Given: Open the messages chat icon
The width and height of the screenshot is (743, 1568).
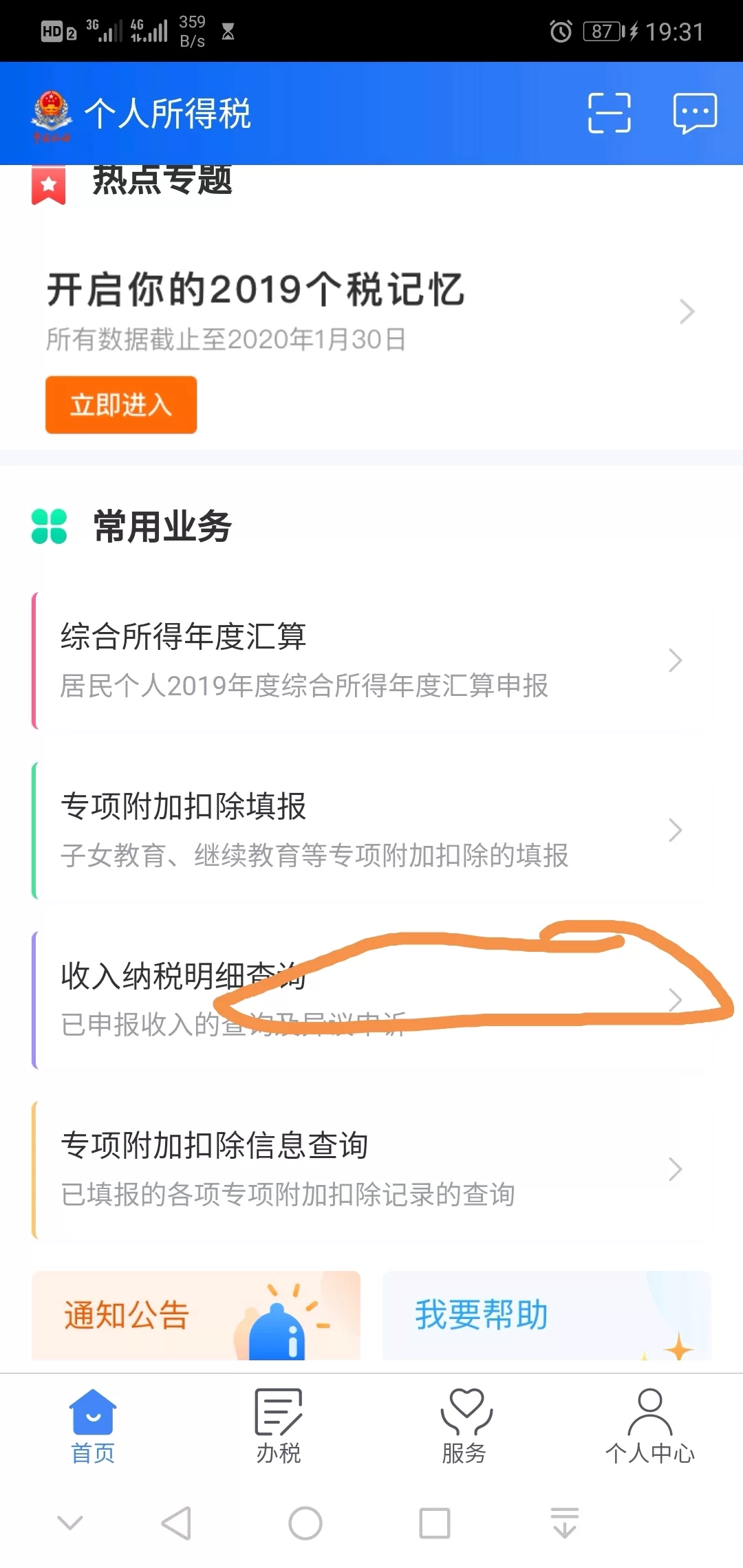Looking at the screenshot, I should (x=695, y=113).
